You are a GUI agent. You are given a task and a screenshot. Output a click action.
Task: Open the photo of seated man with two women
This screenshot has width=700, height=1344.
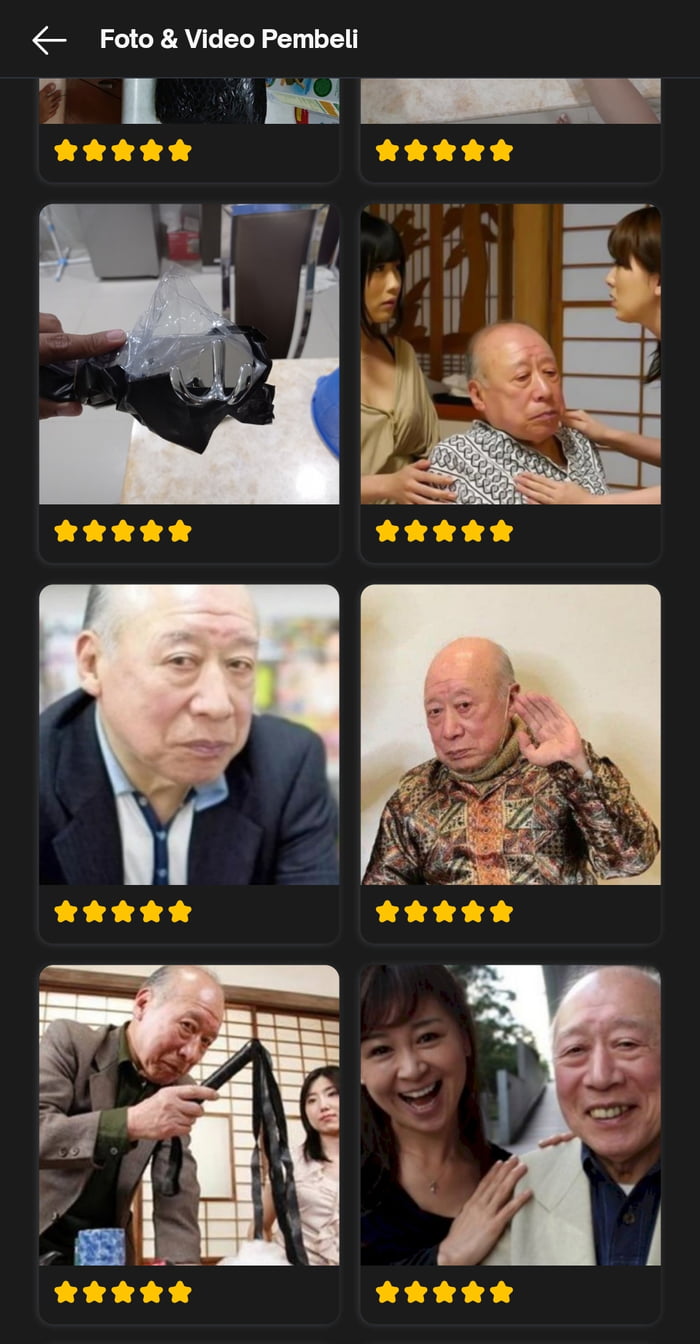click(x=510, y=354)
